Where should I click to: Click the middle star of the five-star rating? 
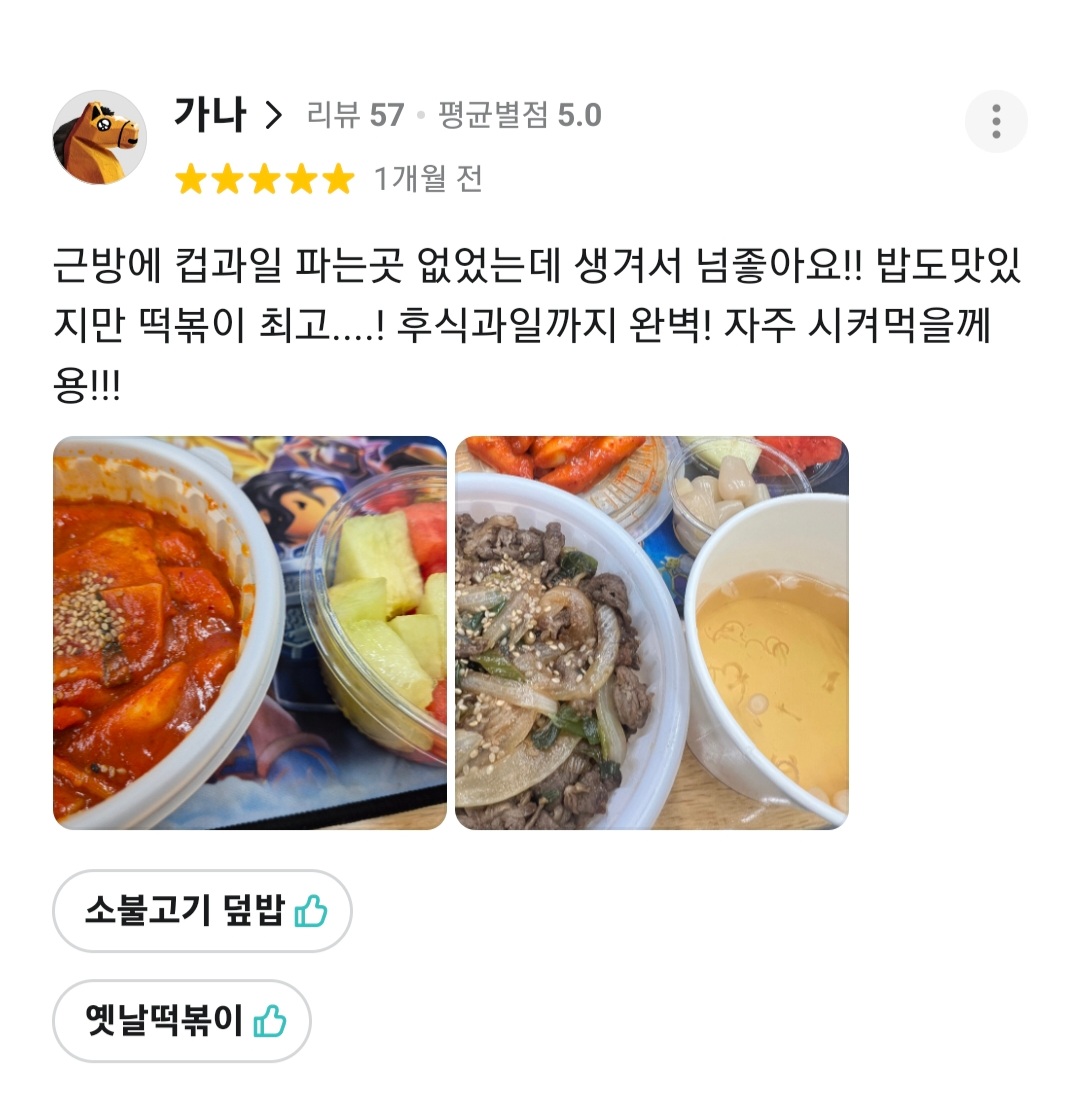coord(263,176)
